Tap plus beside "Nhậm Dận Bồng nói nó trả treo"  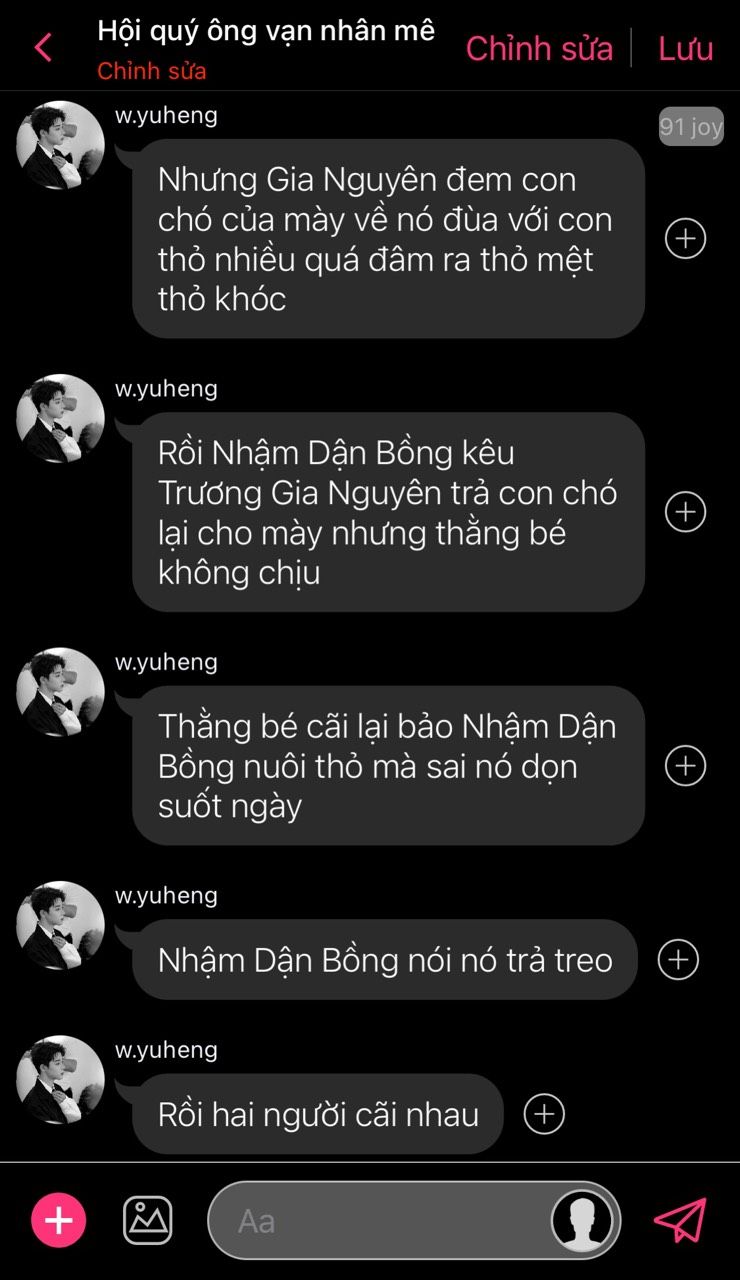pyautogui.click(x=678, y=960)
